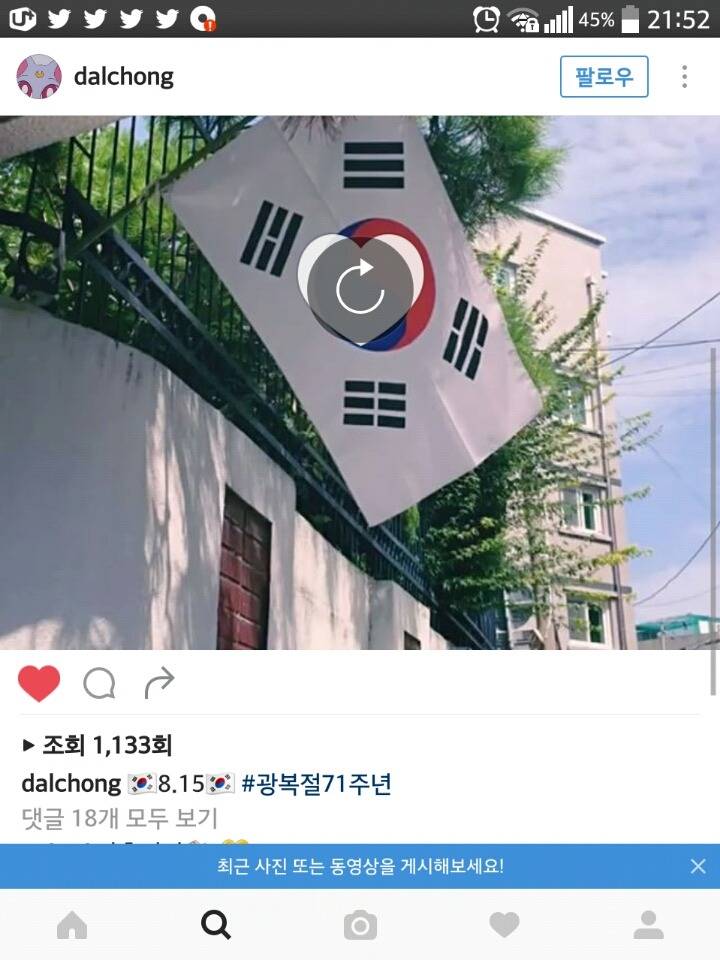Replay the video

point(360,288)
